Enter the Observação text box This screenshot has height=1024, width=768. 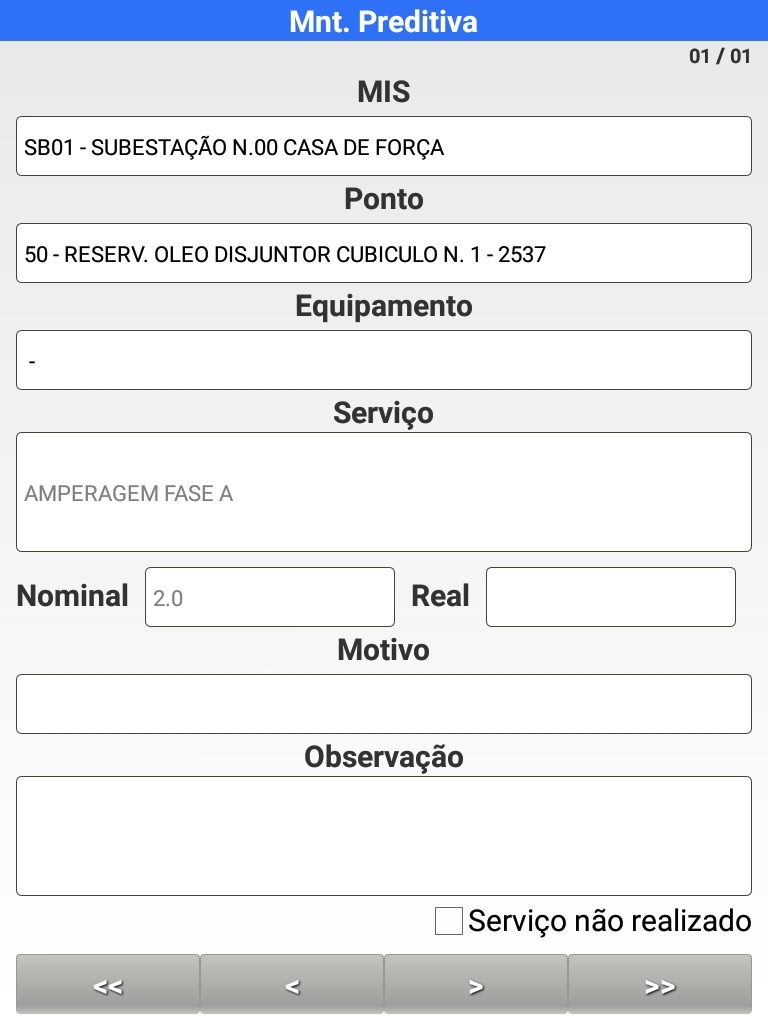click(383, 836)
